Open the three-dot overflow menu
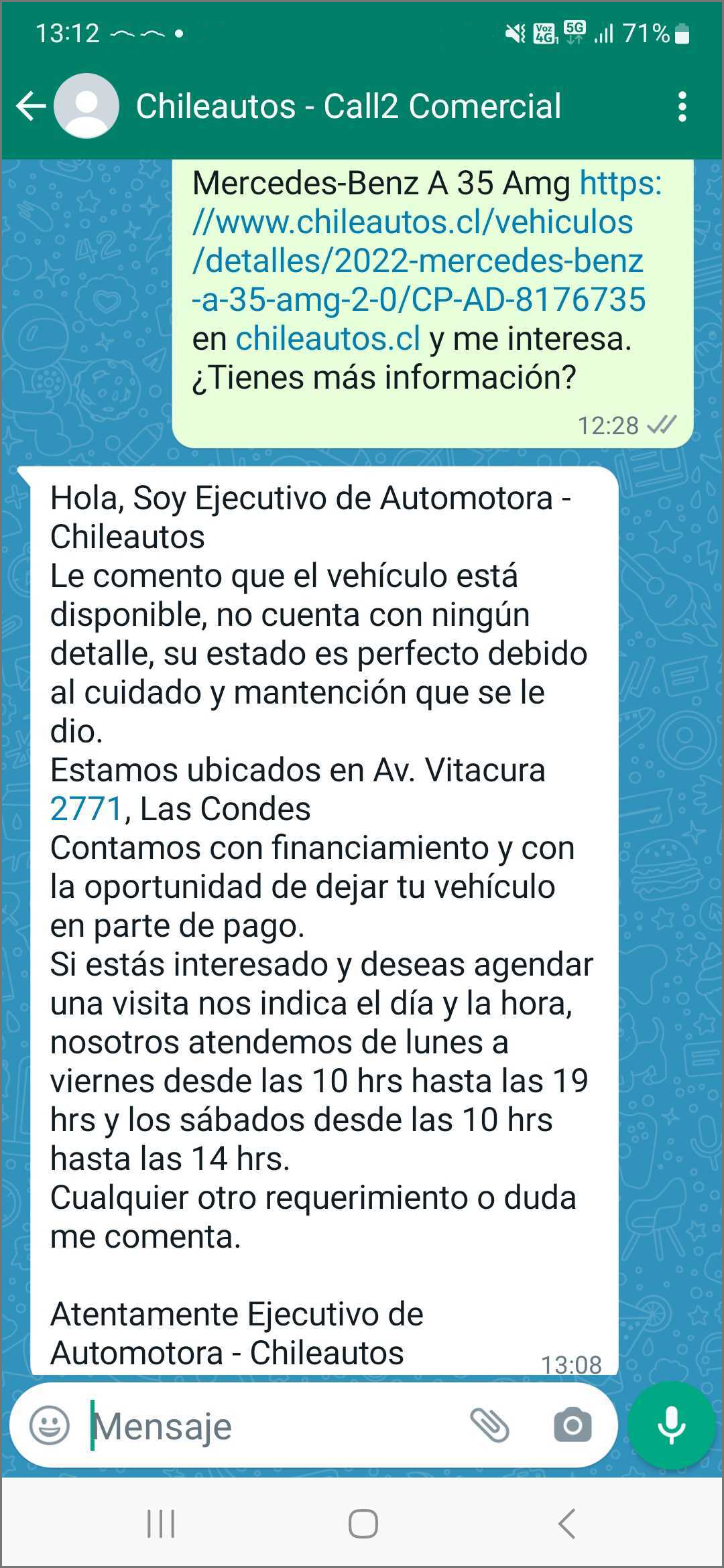The width and height of the screenshot is (724, 1568). (682, 107)
